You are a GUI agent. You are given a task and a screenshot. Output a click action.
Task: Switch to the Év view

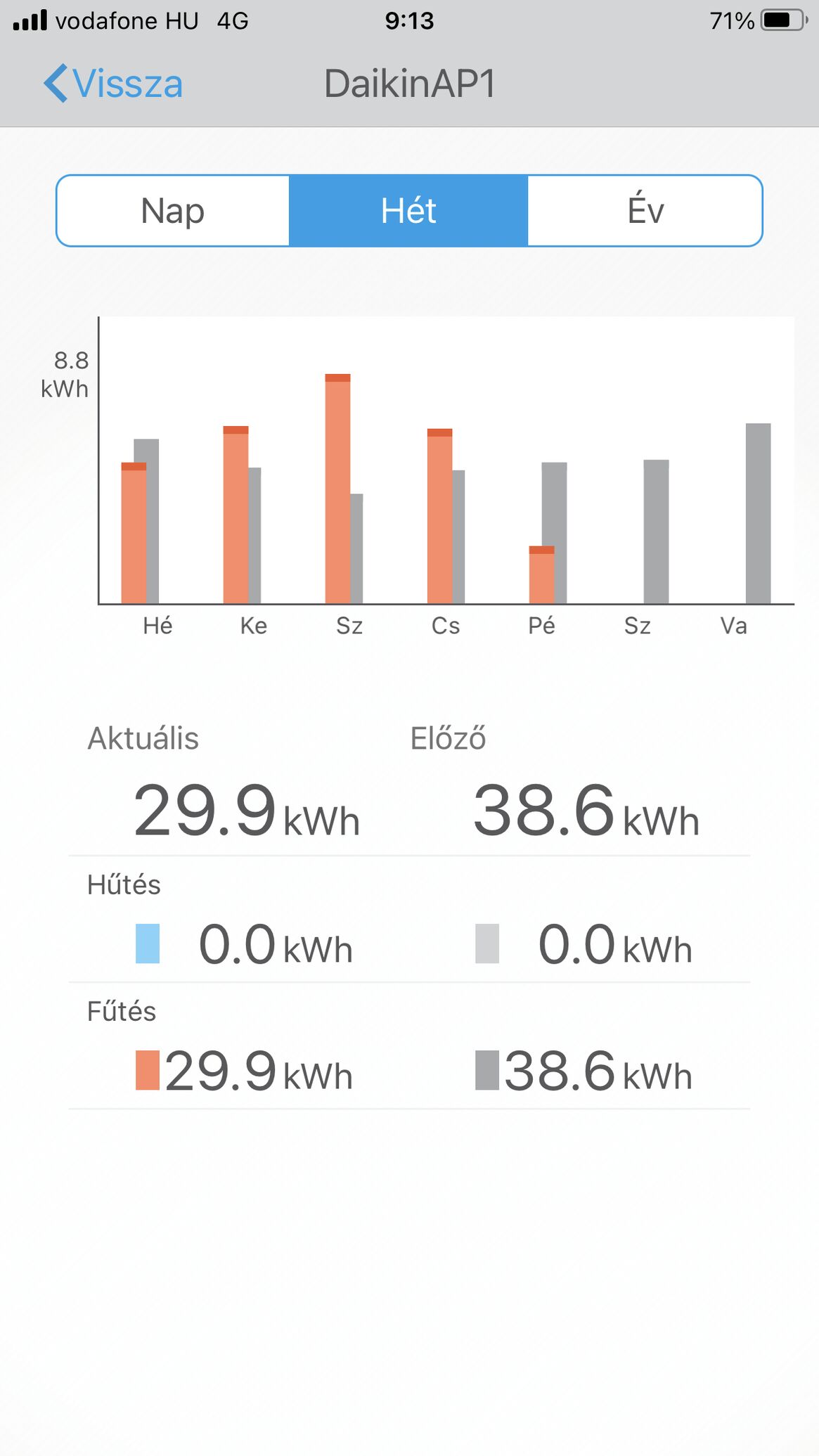pos(645,211)
